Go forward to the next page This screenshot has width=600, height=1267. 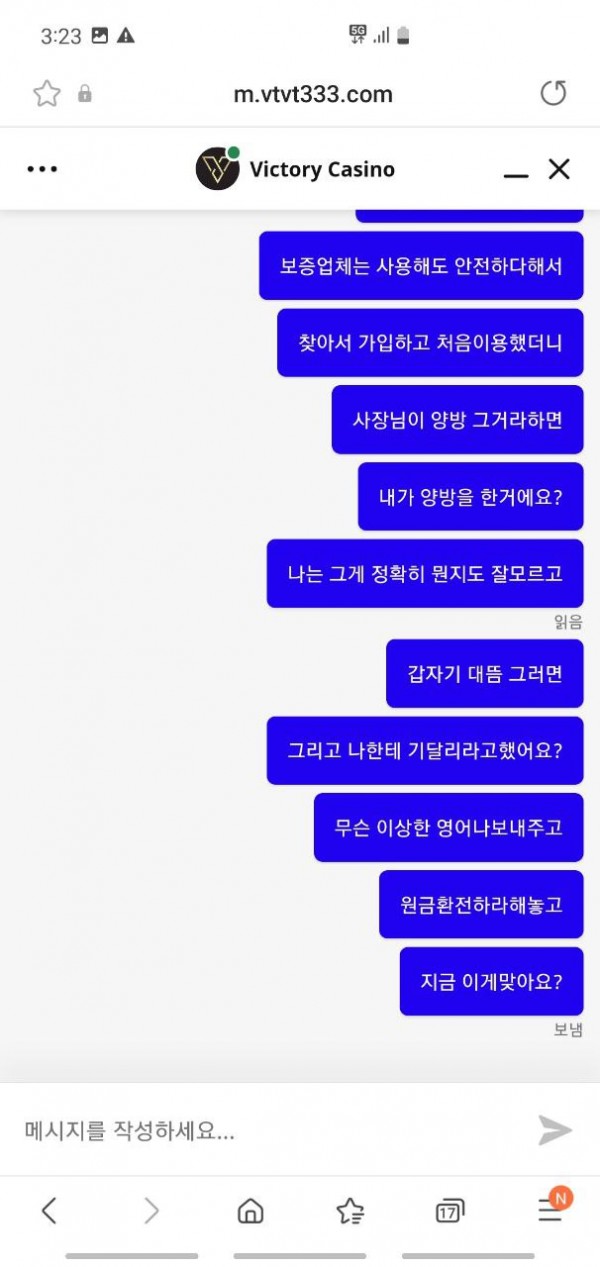click(151, 1211)
